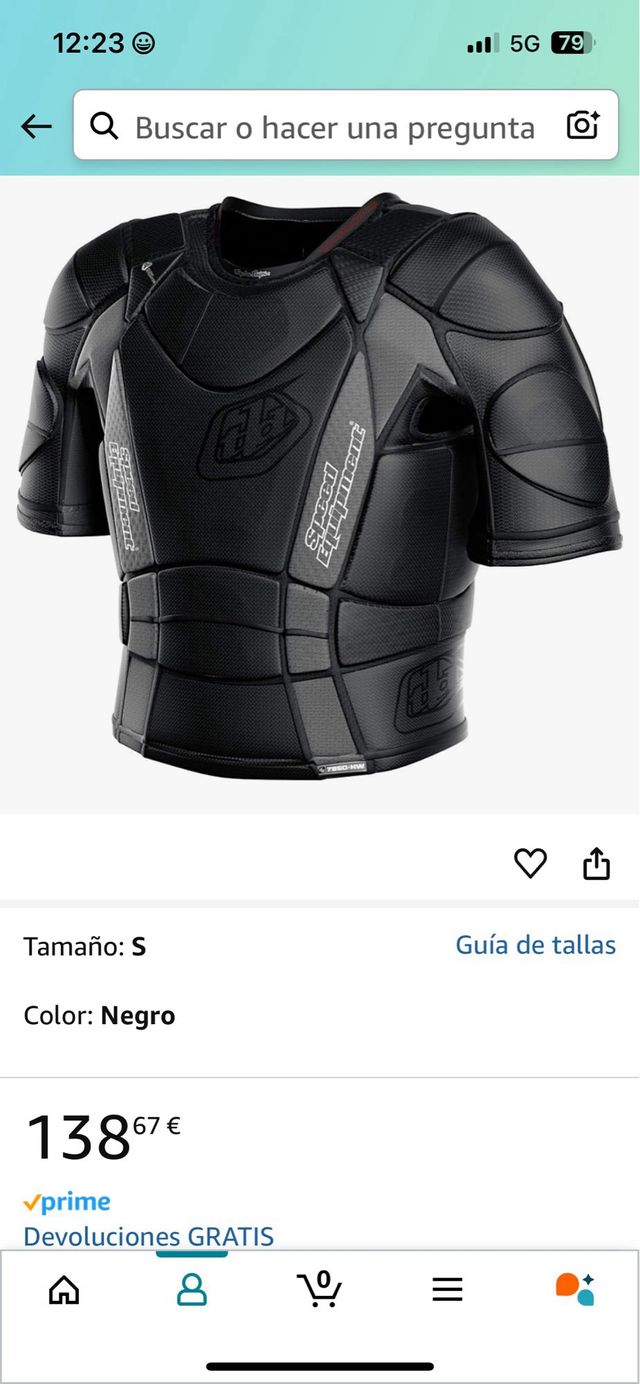Screen dimensions: 640x1384
Task: Go back to the previous page
Action: tap(36, 126)
